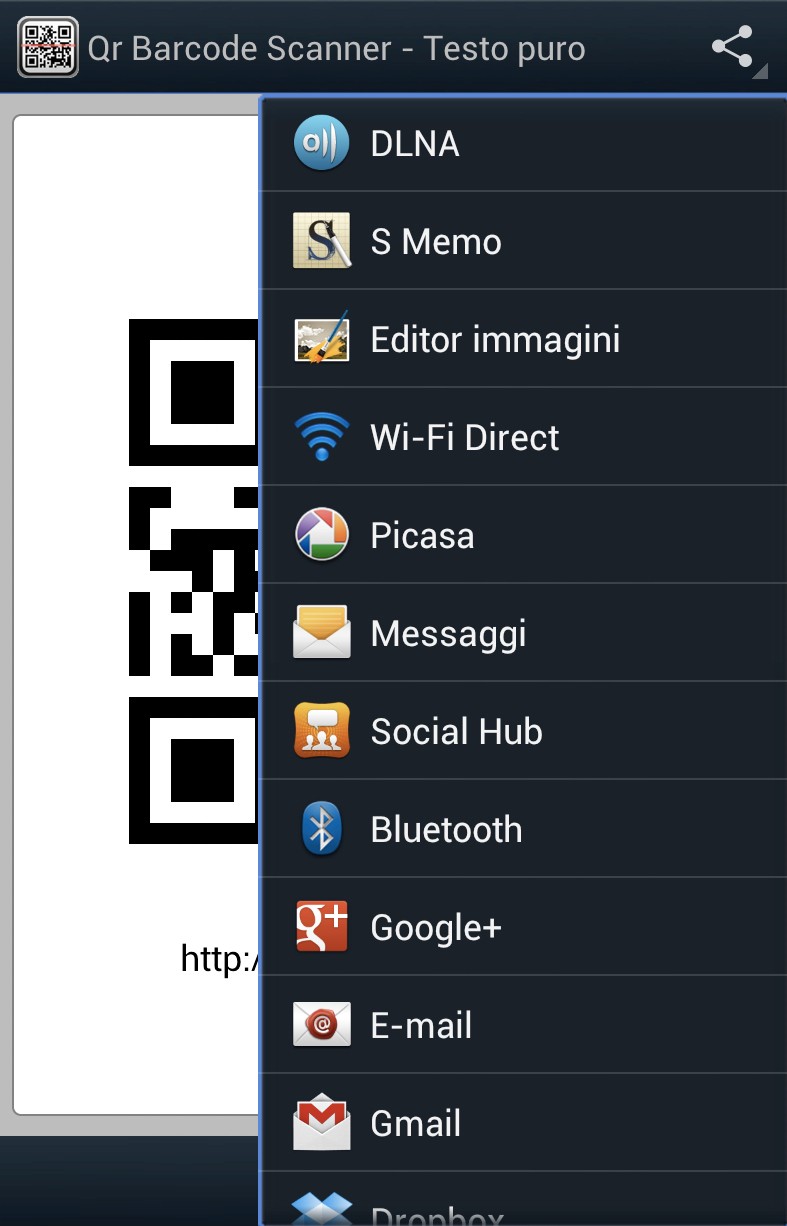787x1226 pixels.
Task: Pick Social Hub in the share menu
Action: tap(522, 732)
